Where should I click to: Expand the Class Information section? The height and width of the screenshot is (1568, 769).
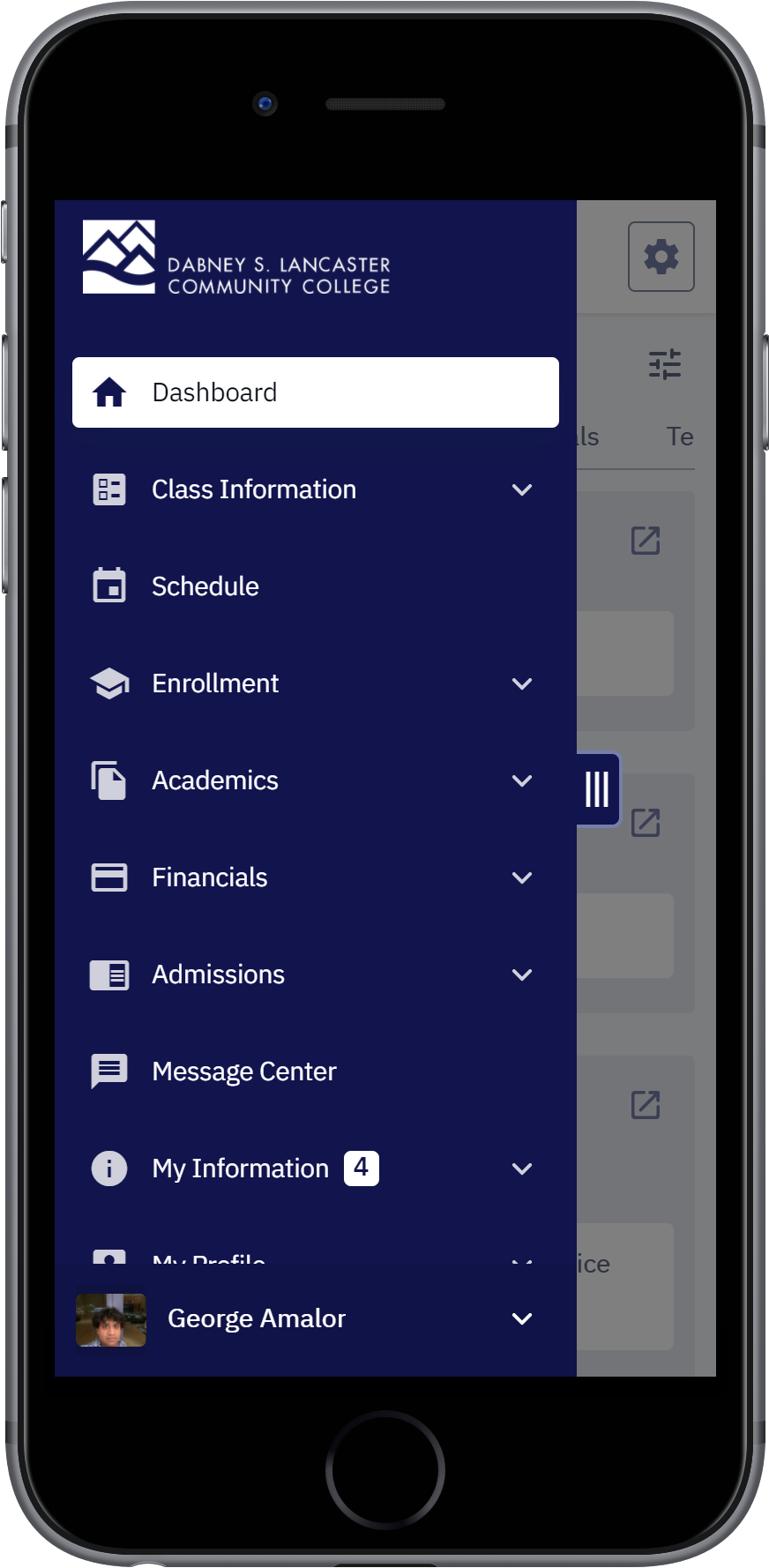(x=315, y=489)
